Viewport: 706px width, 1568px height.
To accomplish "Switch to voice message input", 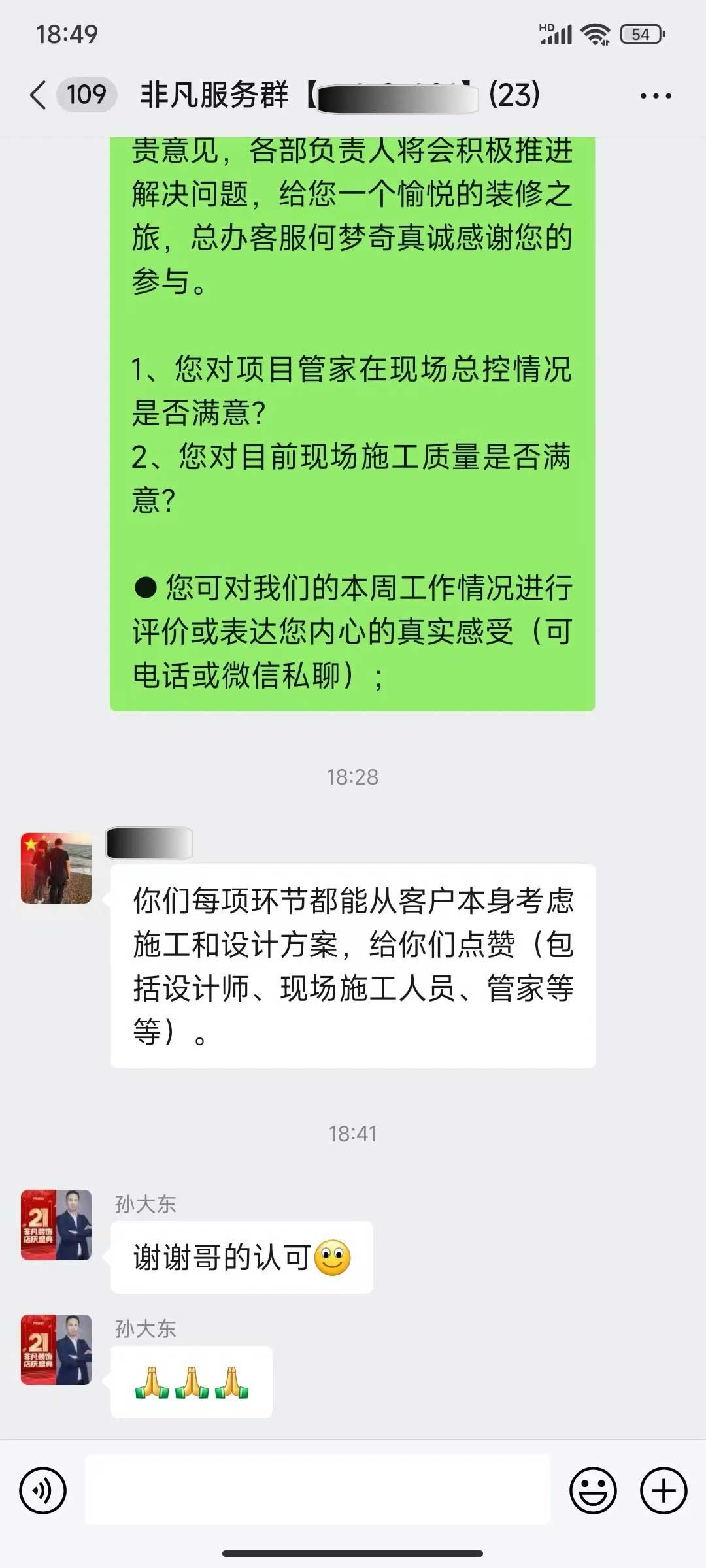I will (x=43, y=1491).
